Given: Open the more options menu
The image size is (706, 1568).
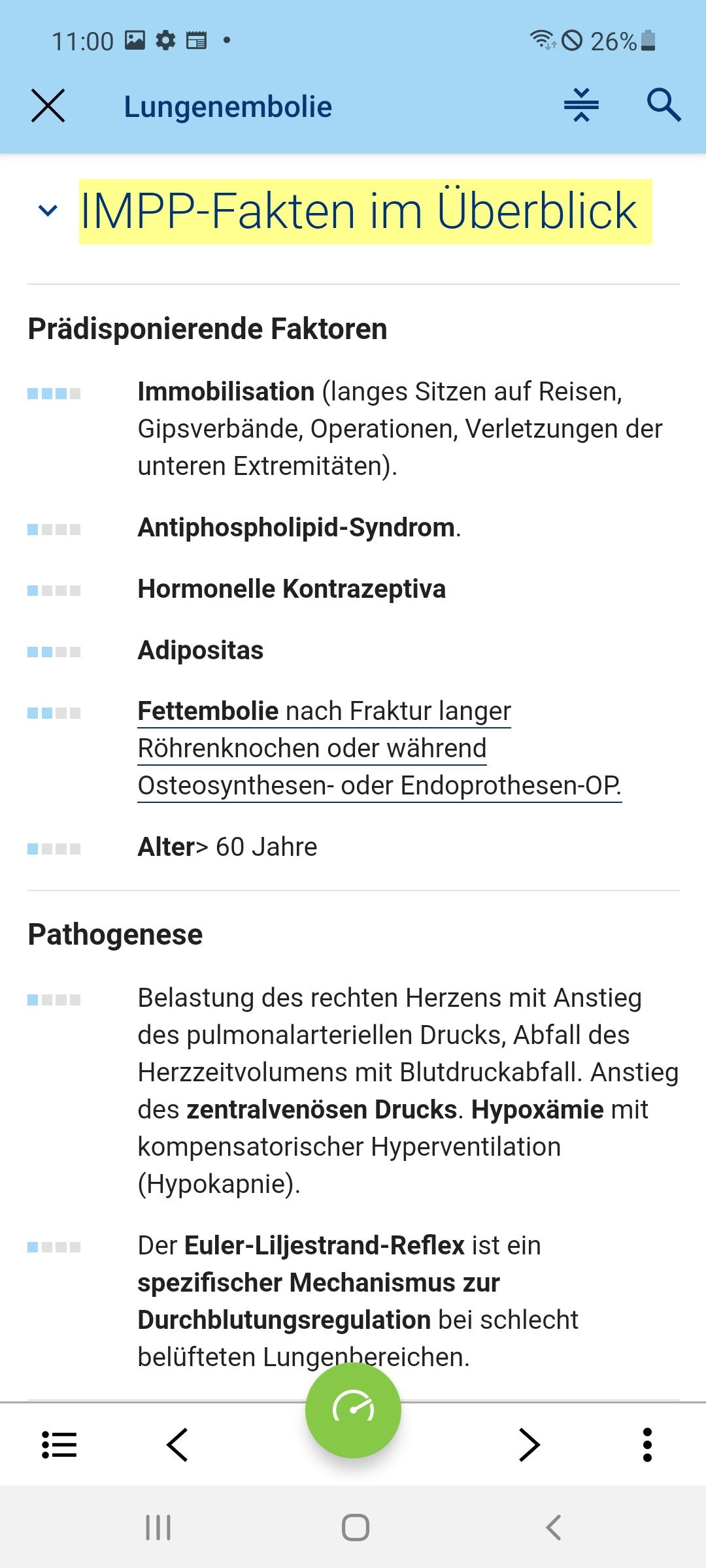Looking at the screenshot, I should (x=647, y=1444).
